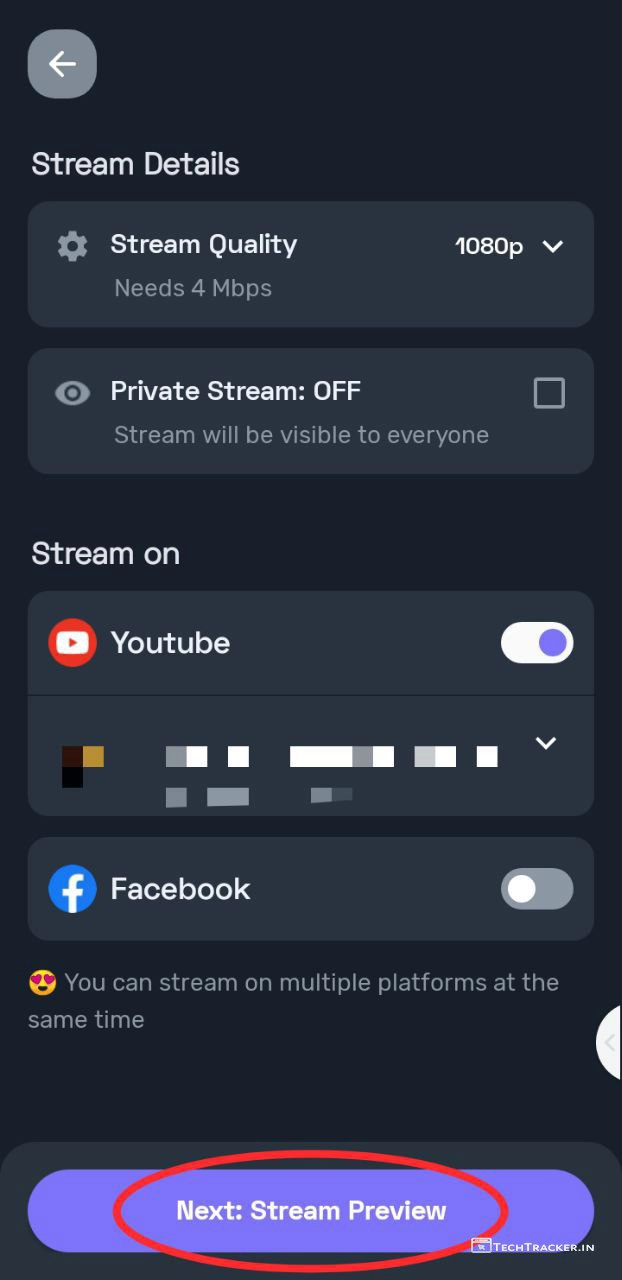Open the side handle arrow at right edge
Viewport: 622px width, 1280px height.
click(x=609, y=1043)
